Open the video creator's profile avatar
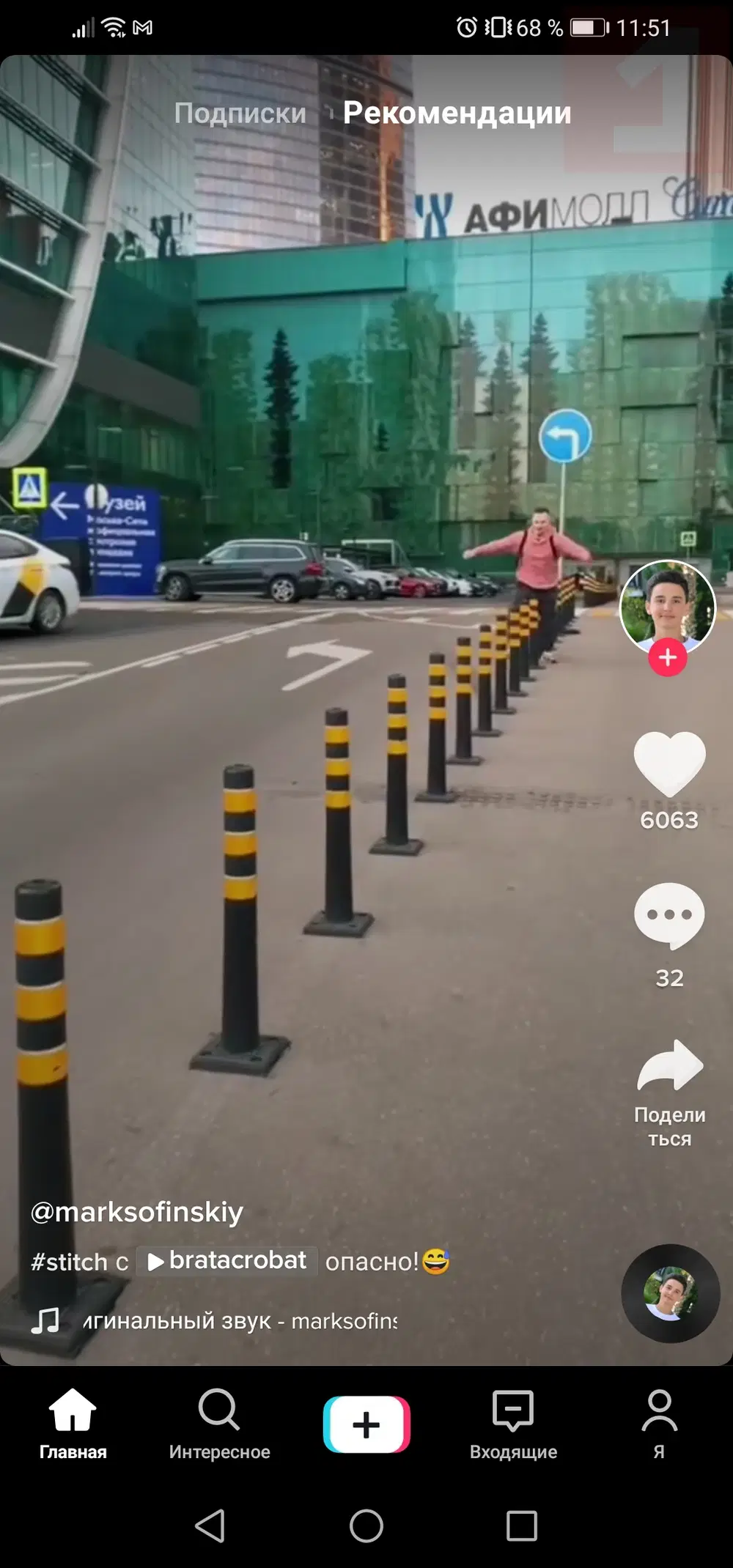Image resolution: width=733 pixels, height=1568 pixels. pos(667,605)
